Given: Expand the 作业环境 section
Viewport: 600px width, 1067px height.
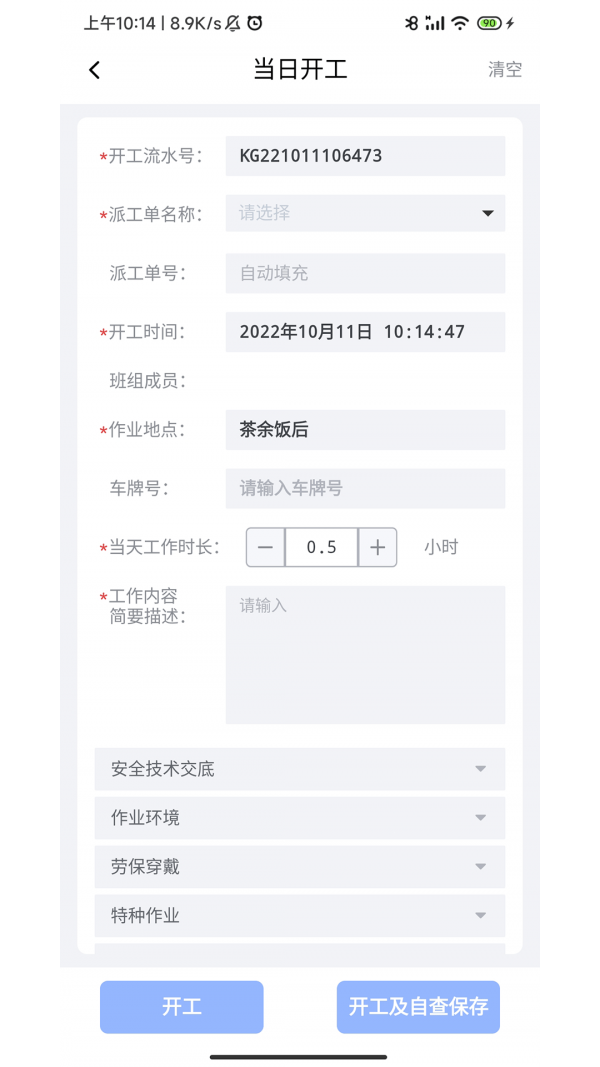Looking at the screenshot, I should tap(299, 818).
